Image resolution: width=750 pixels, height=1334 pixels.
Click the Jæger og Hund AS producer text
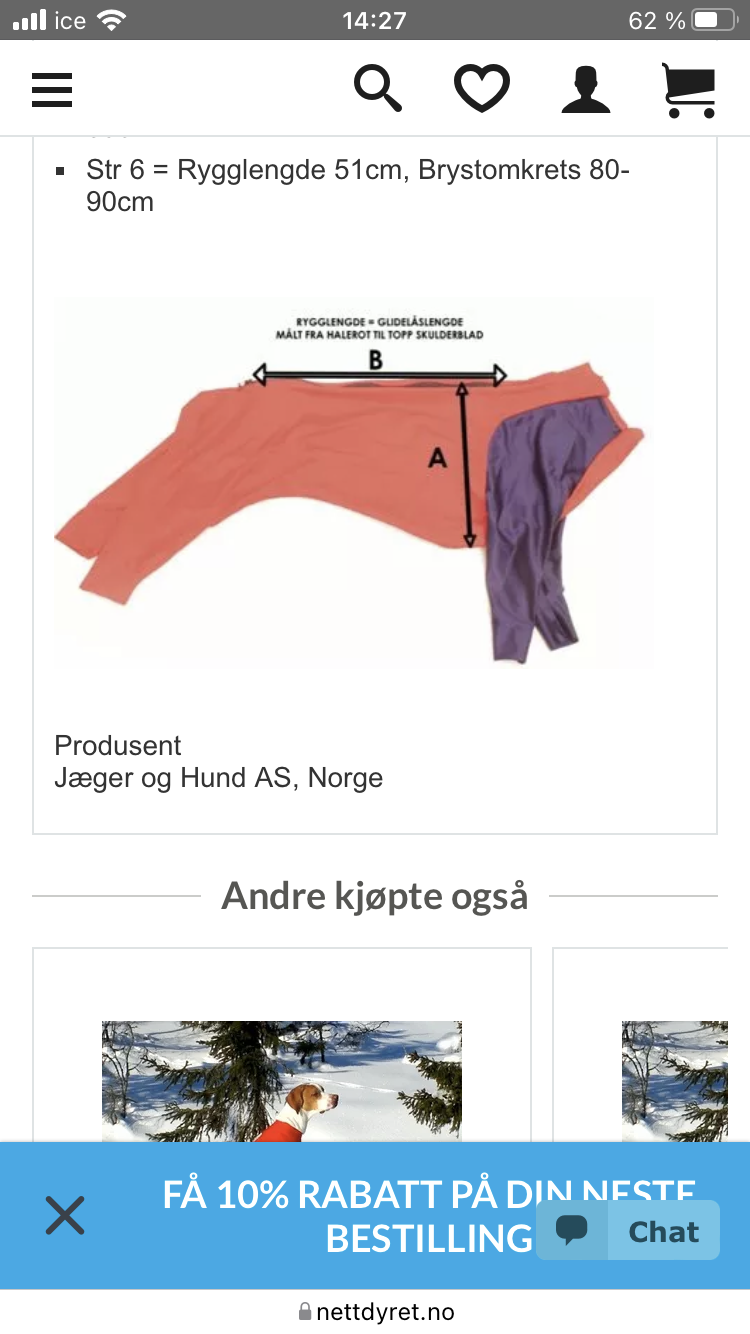click(x=220, y=778)
